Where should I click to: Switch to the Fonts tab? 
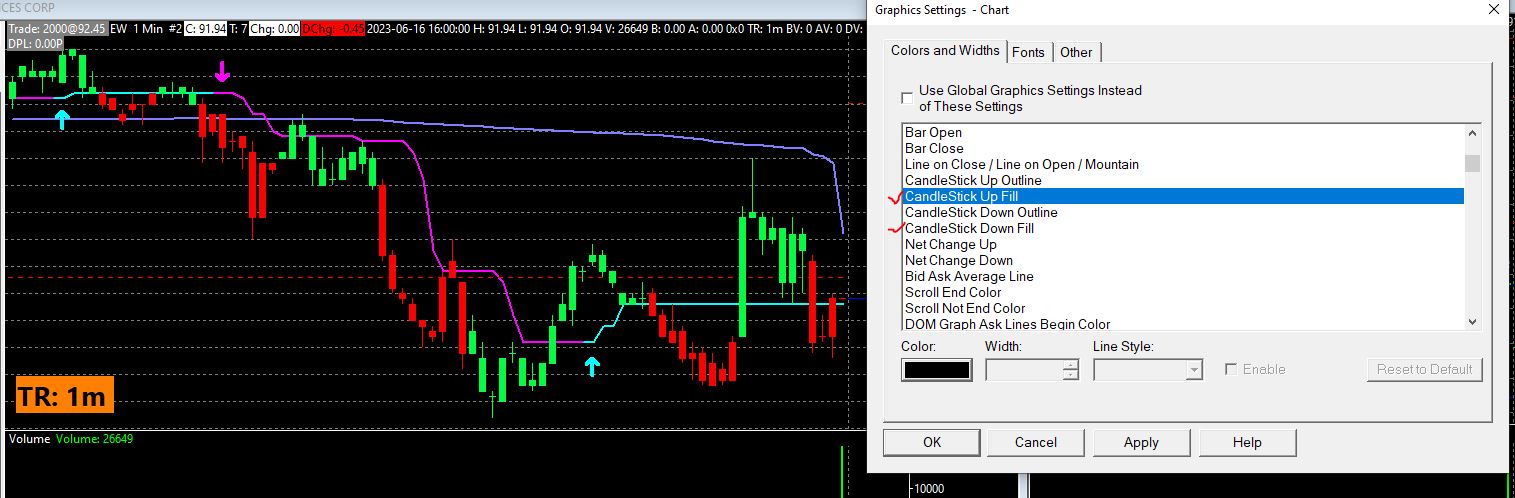coord(1028,52)
